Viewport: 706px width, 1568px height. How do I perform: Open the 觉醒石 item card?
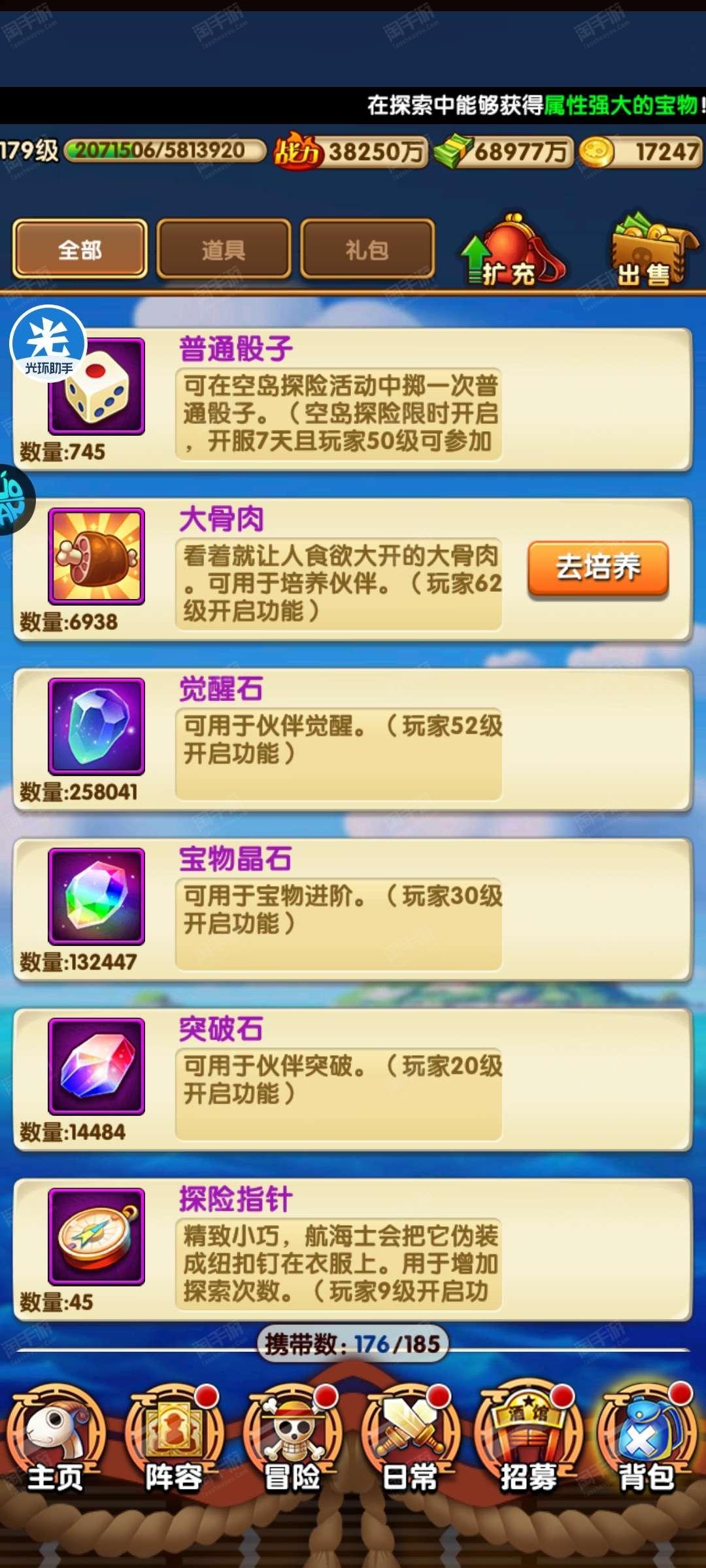click(353, 739)
